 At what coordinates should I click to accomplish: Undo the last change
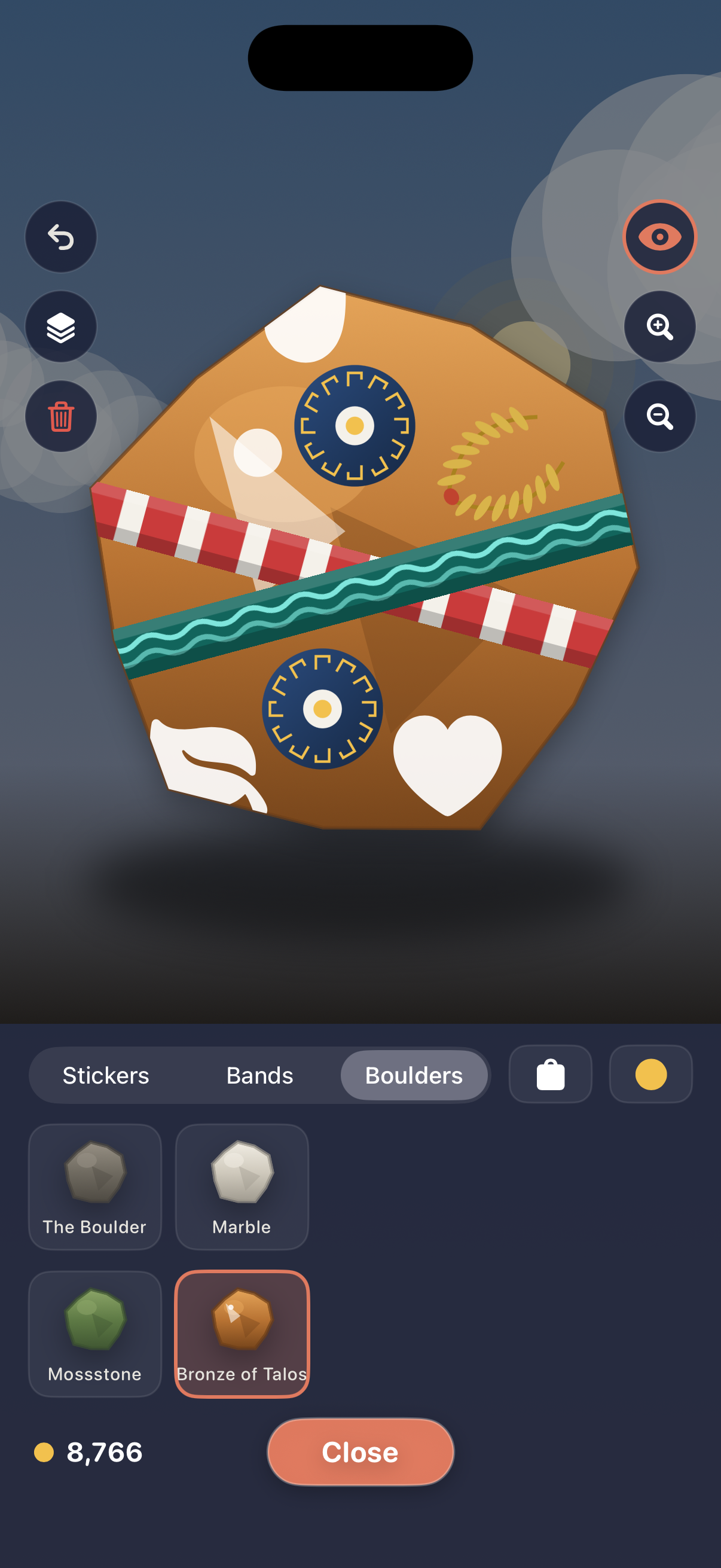[61, 237]
